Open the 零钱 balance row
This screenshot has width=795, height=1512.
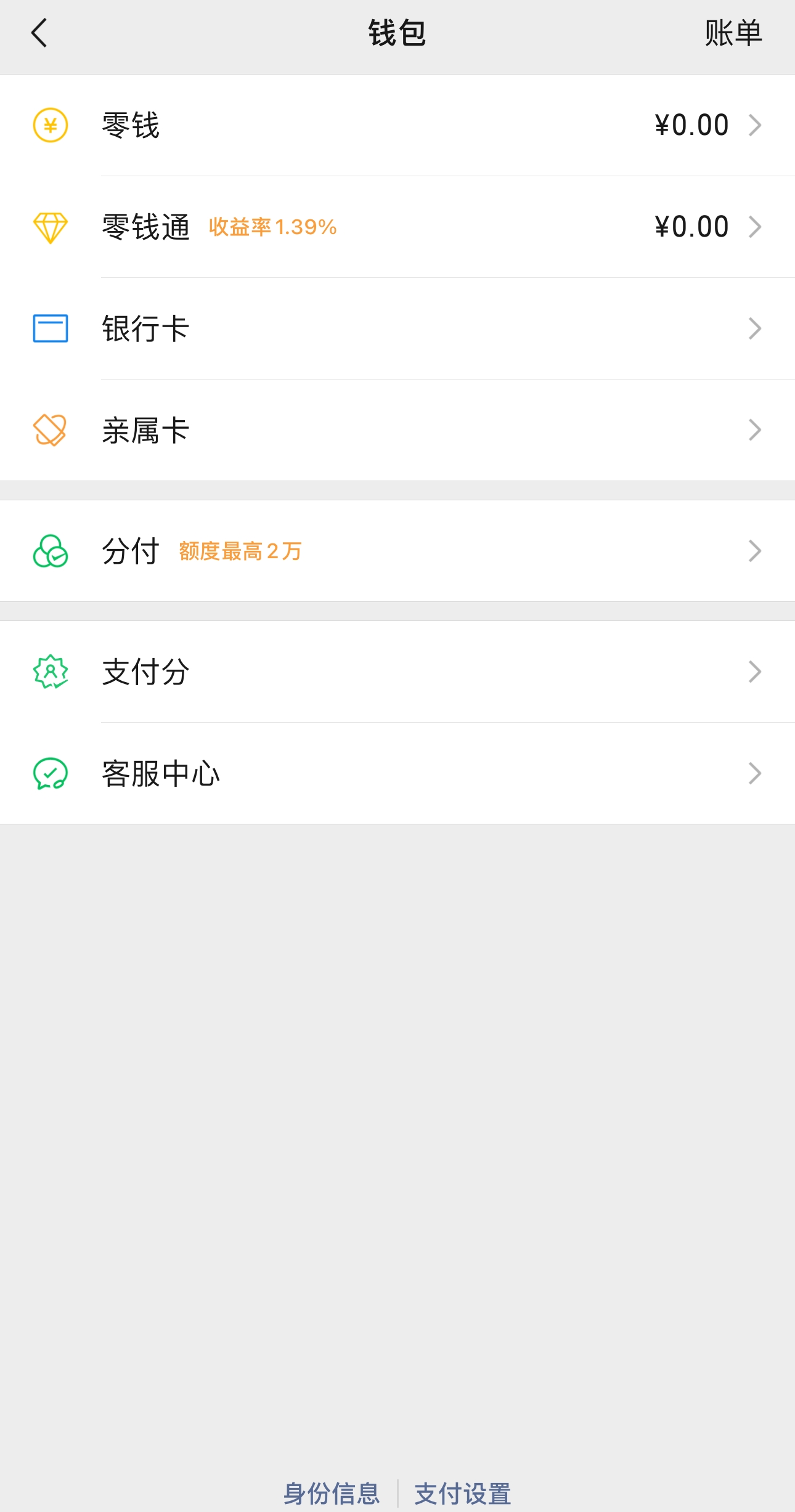coord(397,126)
